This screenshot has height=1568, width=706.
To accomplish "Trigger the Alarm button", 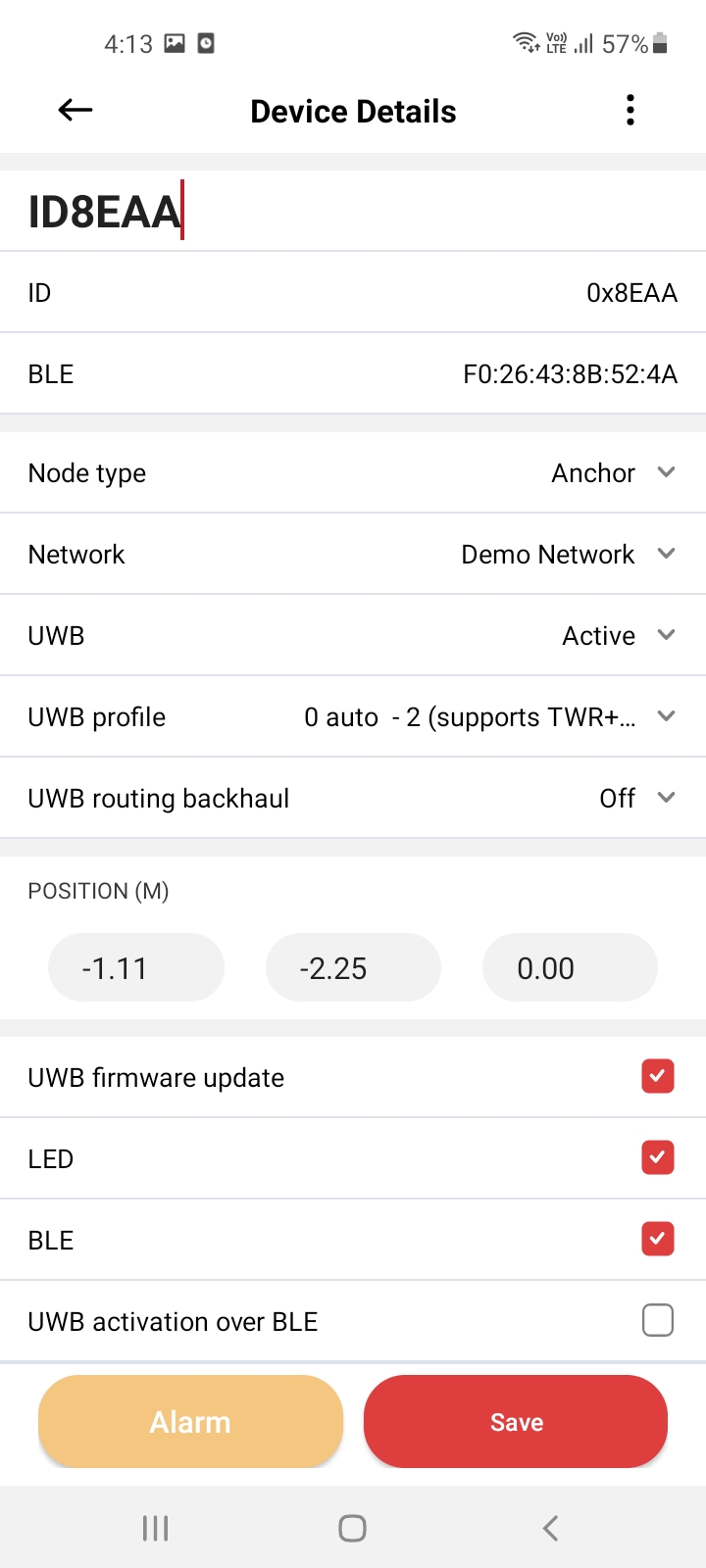I will point(190,1422).
